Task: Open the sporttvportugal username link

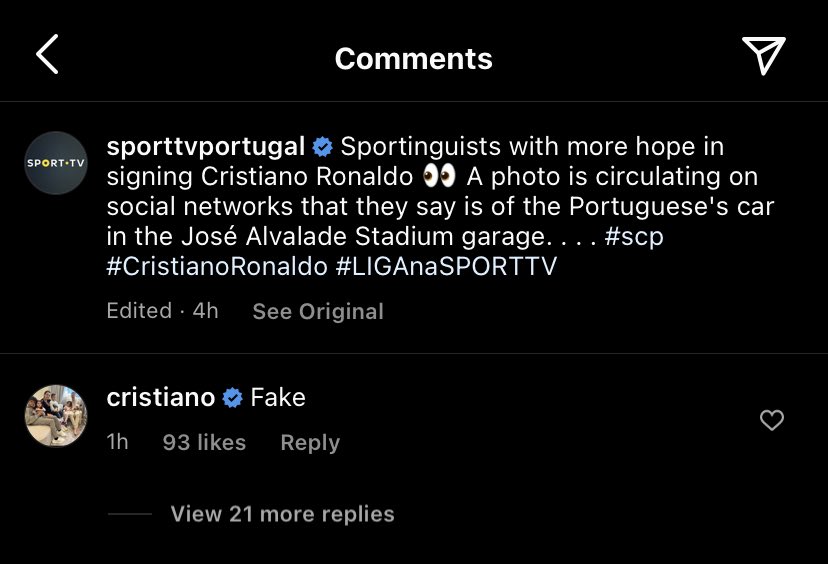Action: [x=205, y=146]
